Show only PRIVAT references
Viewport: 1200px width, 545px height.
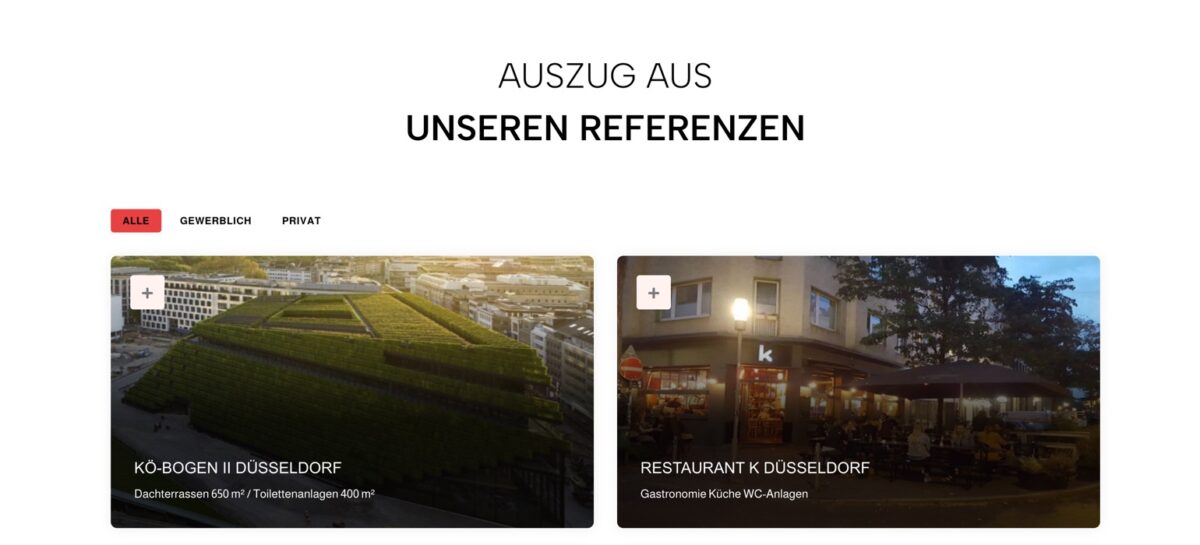pyautogui.click(x=301, y=221)
